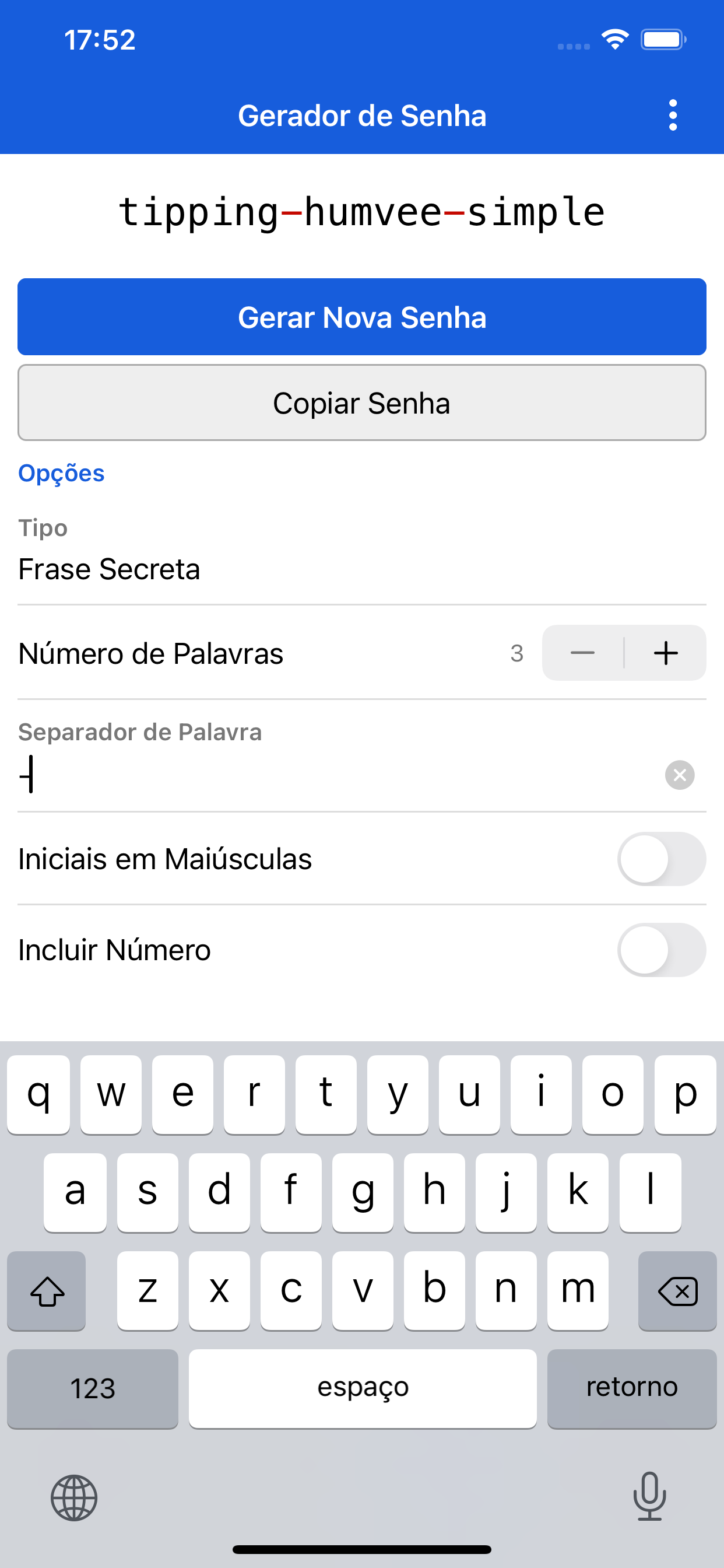Image resolution: width=724 pixels, height=1568 pixels.
Task: Enable Iniciais em Maiúsculas
Action: (660, 859)
